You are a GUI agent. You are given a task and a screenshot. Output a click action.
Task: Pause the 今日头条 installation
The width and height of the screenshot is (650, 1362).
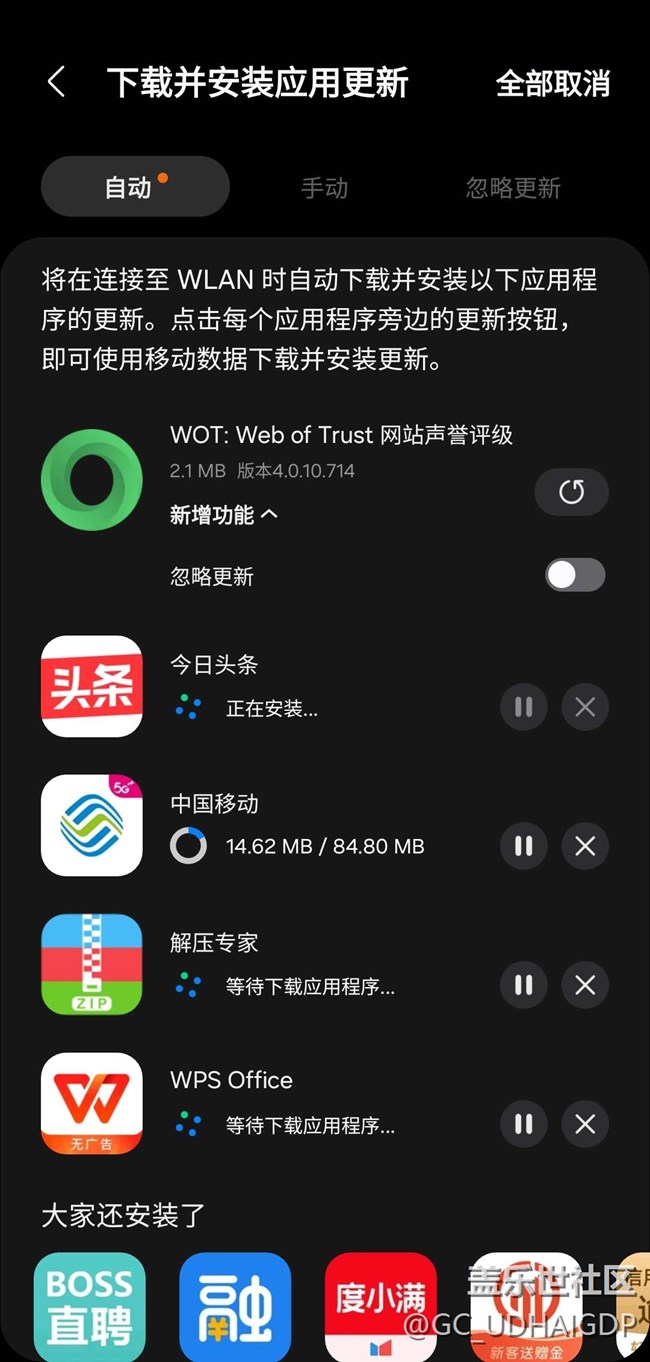[523, 708]
